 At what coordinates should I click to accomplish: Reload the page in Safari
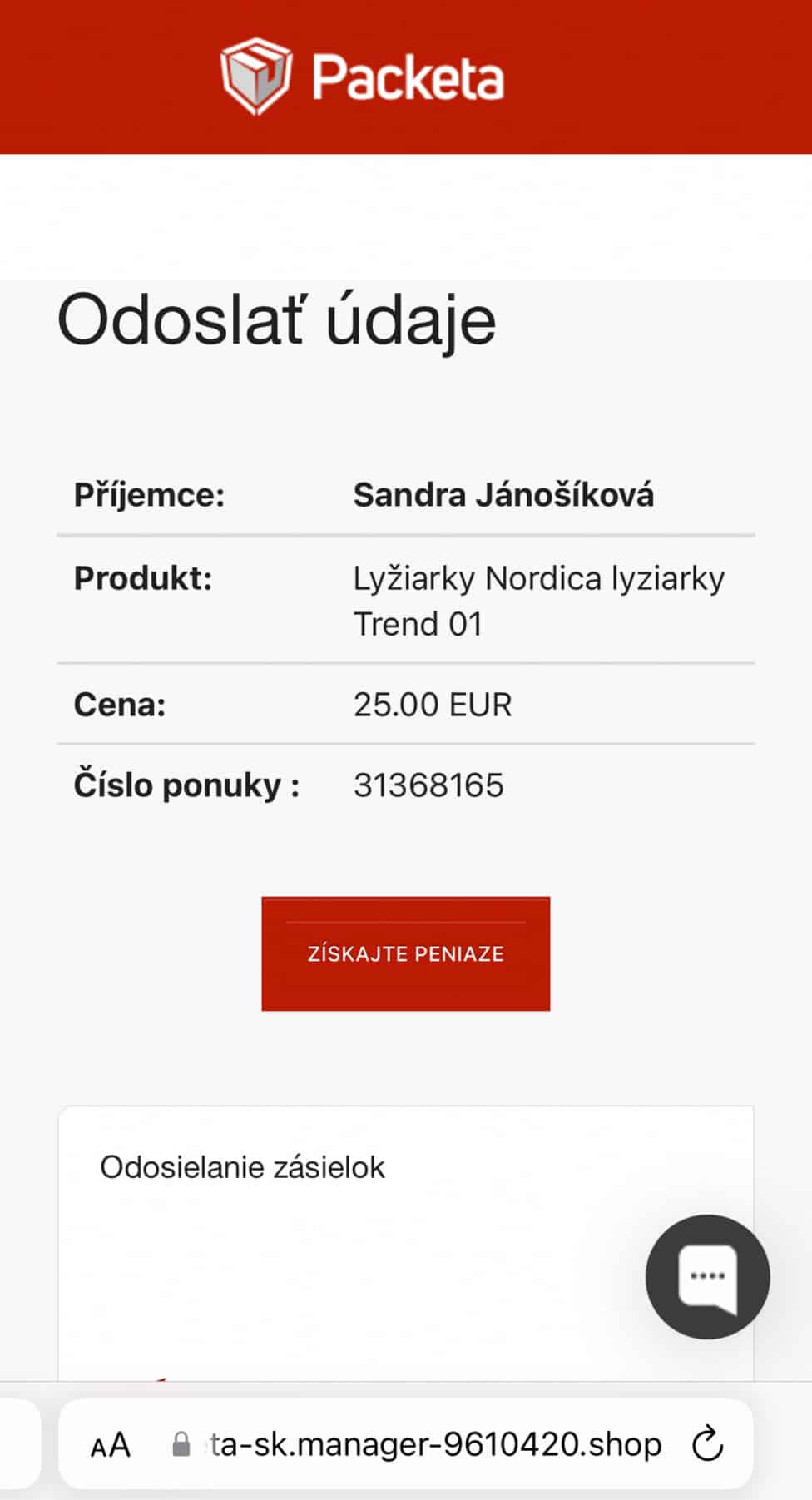tap(707, 1443)
